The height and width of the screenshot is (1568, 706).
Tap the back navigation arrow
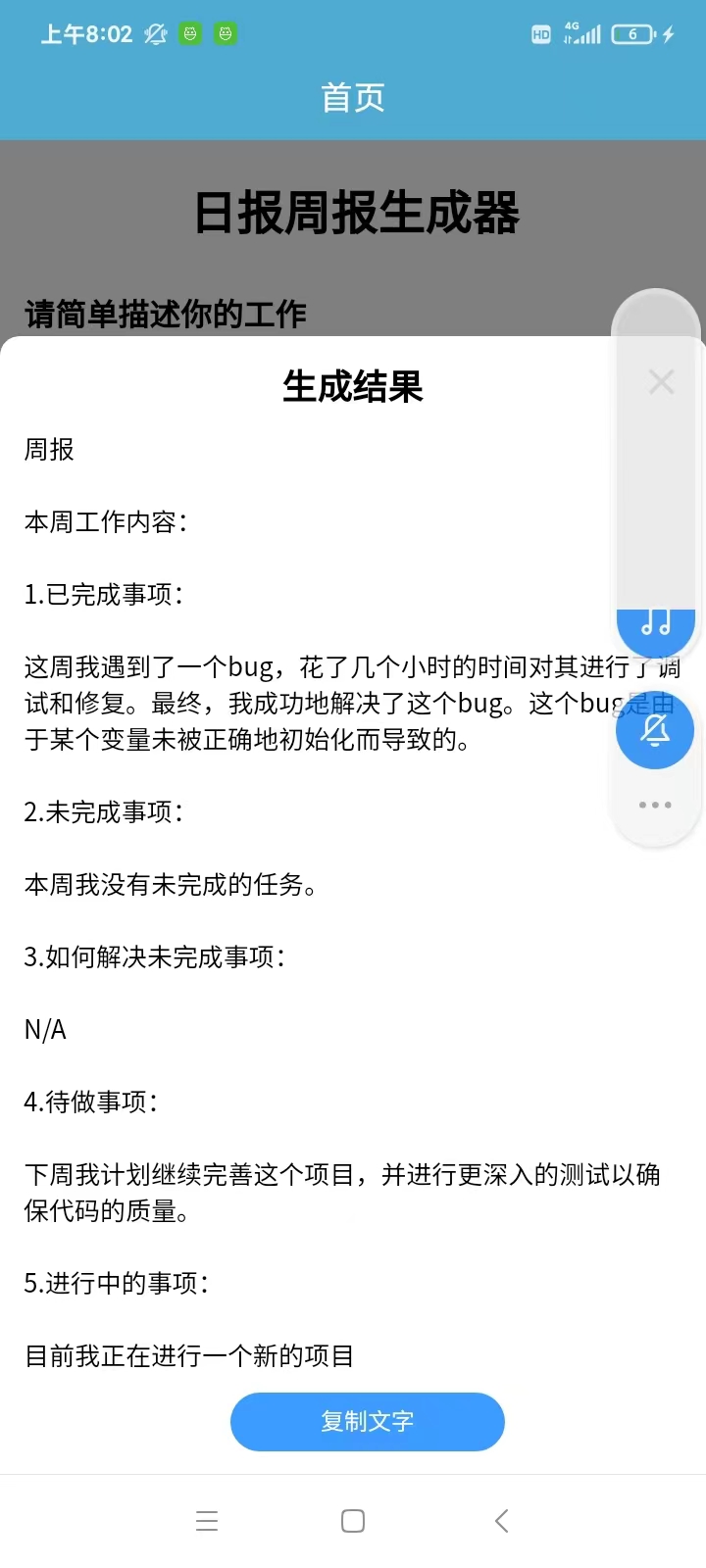pos(501,1520)
